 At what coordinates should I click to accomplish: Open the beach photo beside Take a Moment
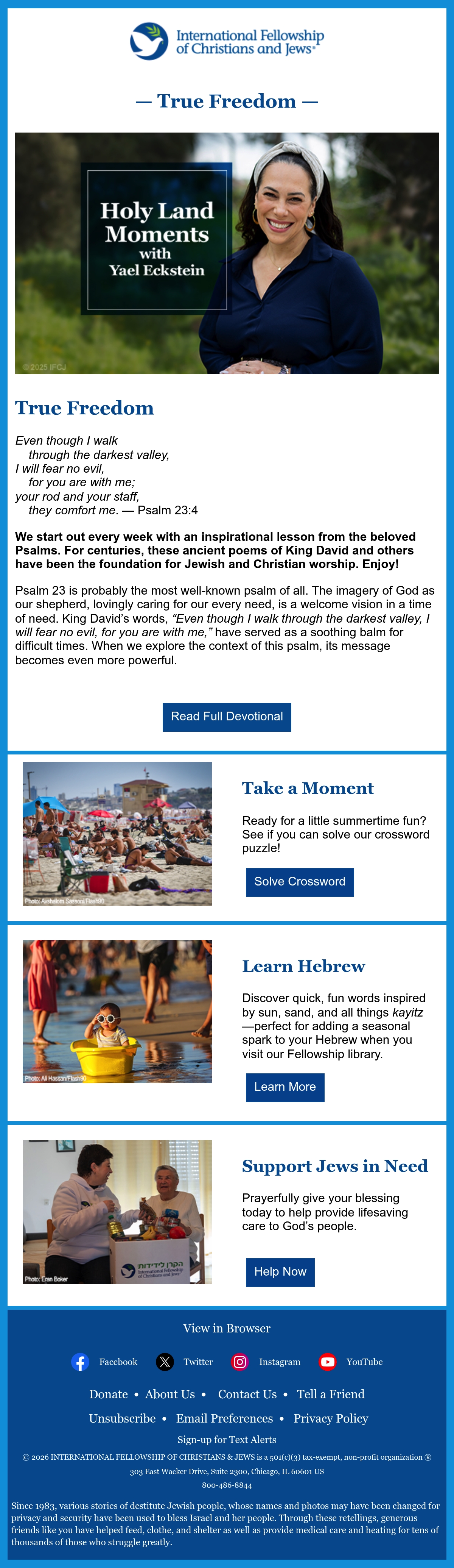117,833
